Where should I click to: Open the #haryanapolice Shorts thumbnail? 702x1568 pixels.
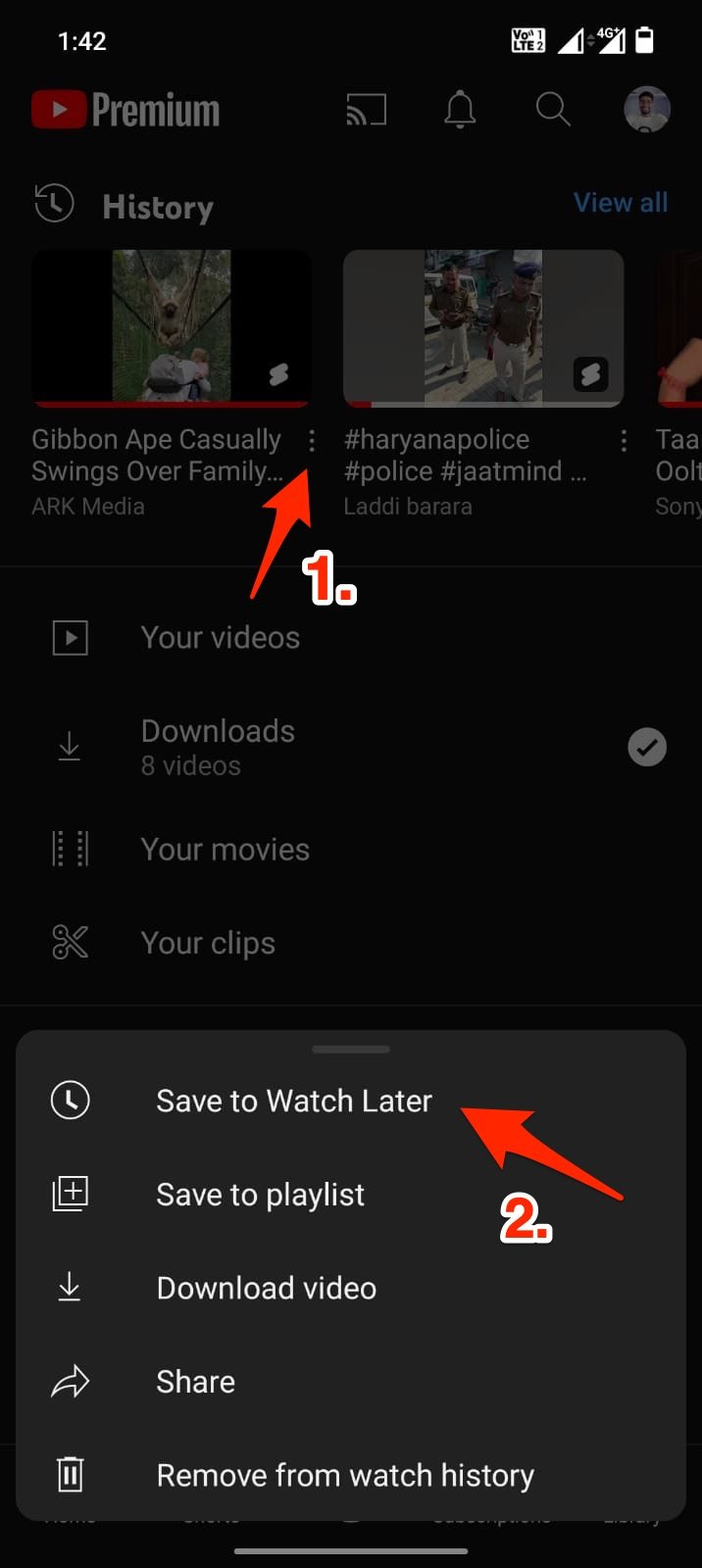point(483,327)
